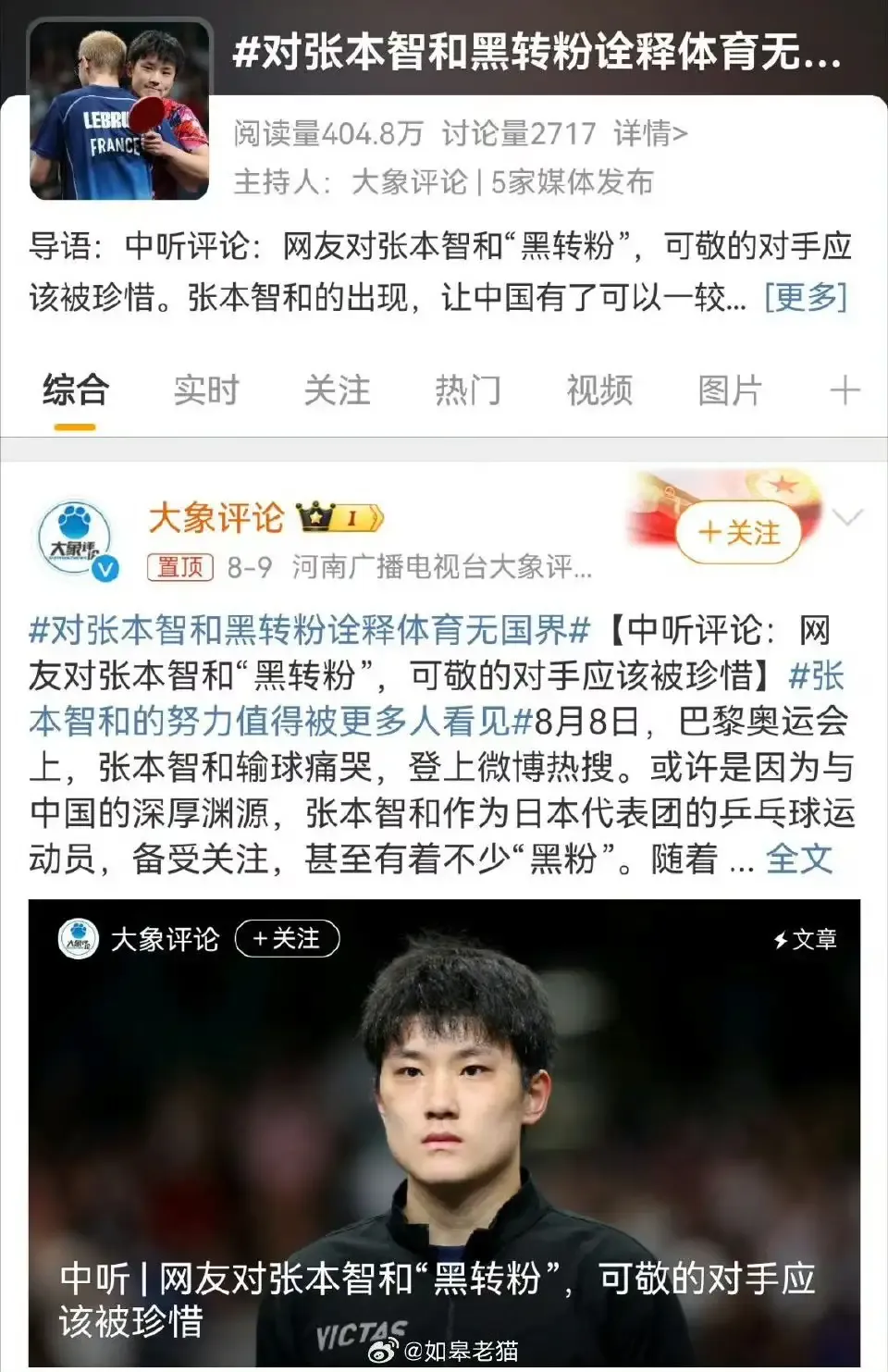888x1372 pixels.
Task: Switch to the 视频 tab
Action: tap(599, 390)
